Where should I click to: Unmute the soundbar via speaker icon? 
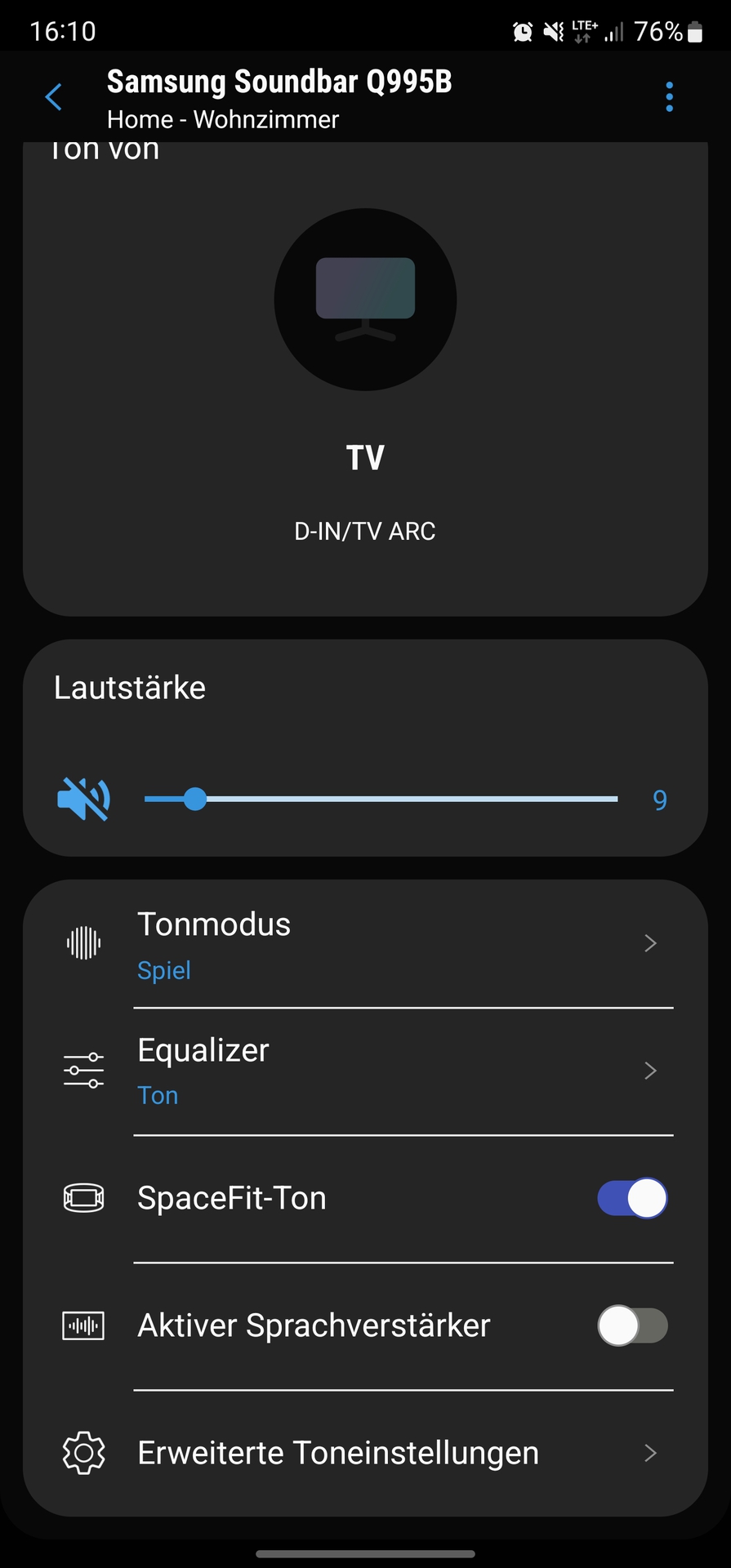83,799
